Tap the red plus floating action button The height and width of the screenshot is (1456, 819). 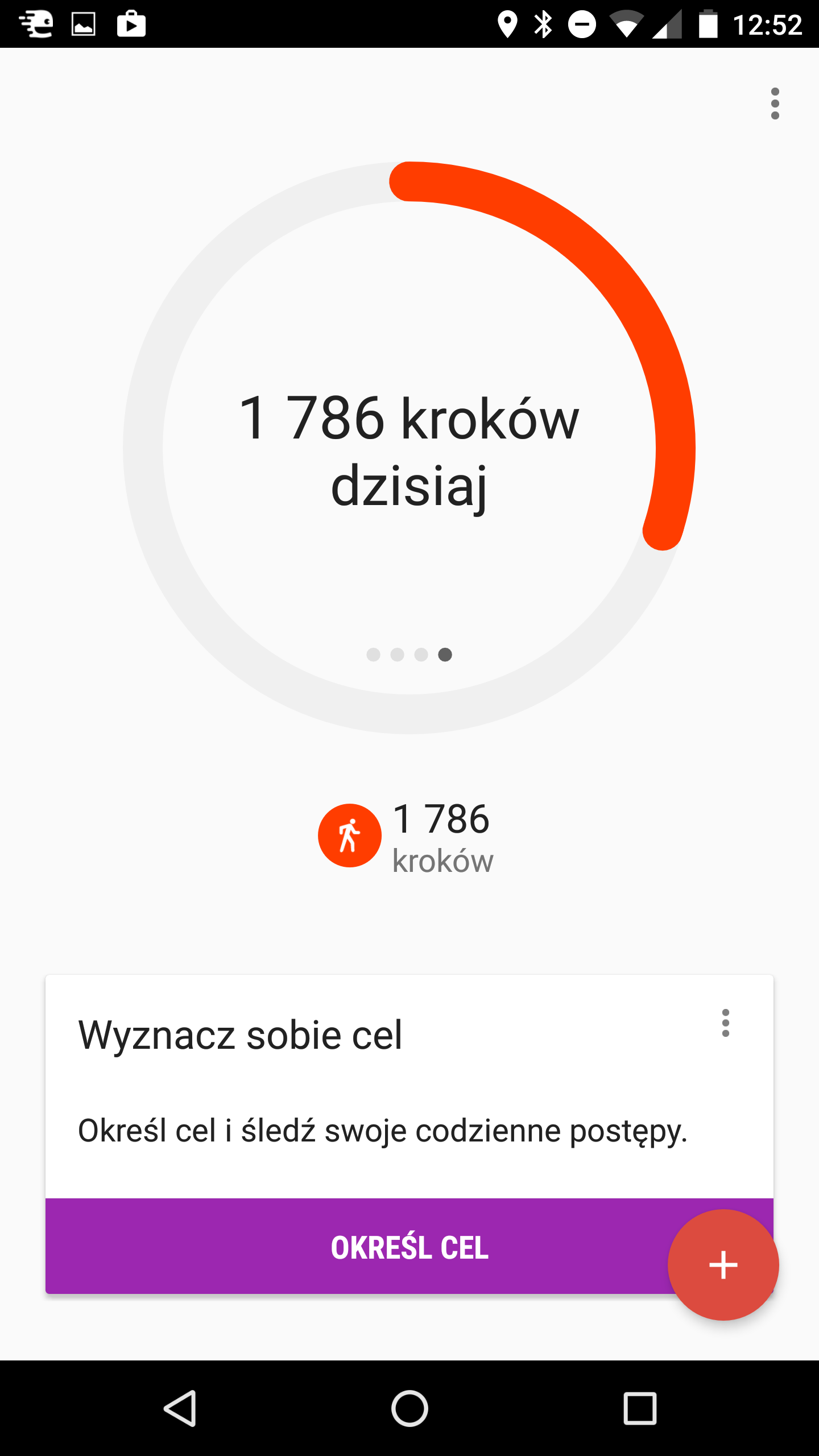pyautogui.click(x=723, y=1265)
